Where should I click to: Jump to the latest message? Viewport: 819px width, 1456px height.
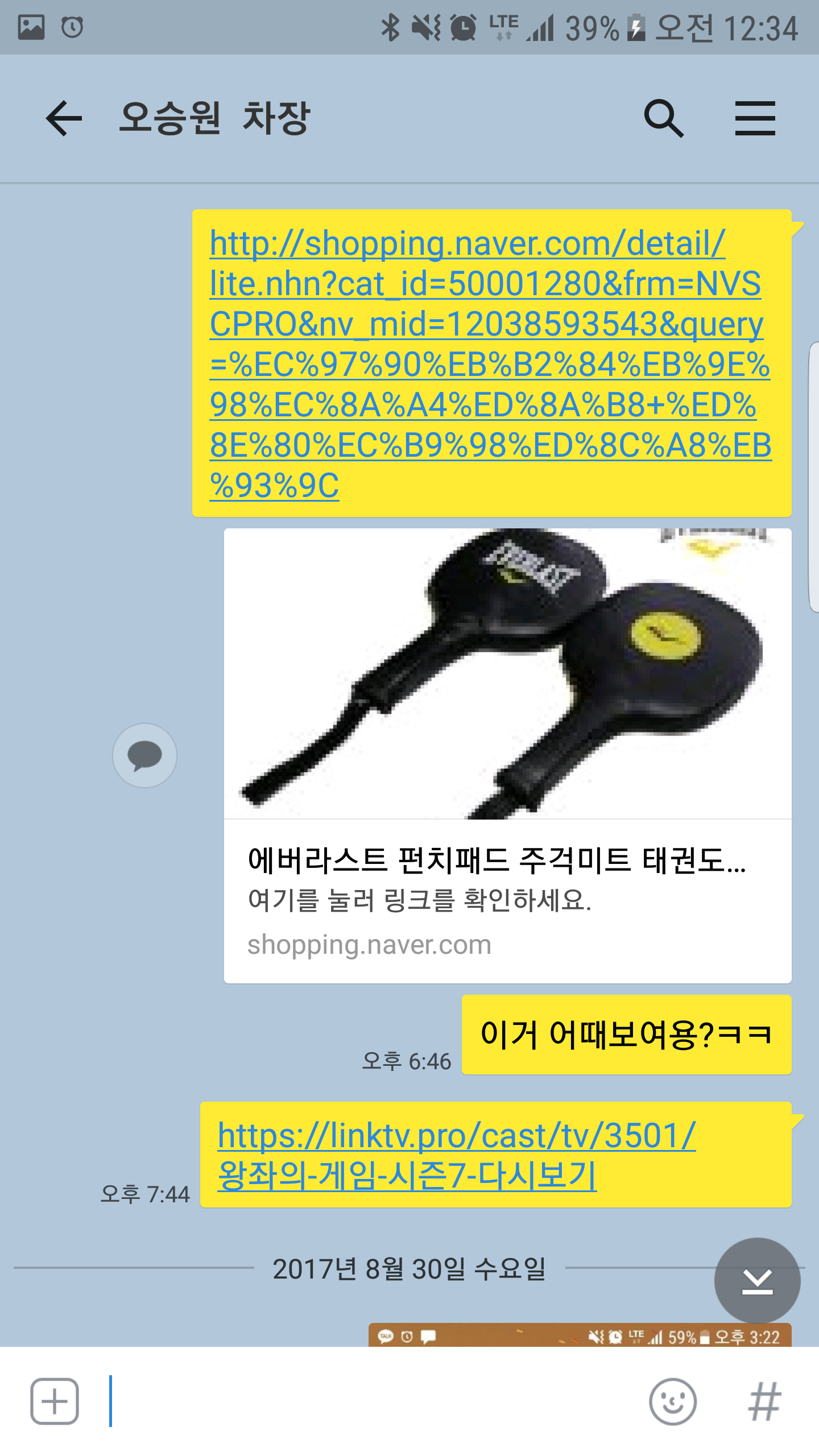tap(757, 1281)
